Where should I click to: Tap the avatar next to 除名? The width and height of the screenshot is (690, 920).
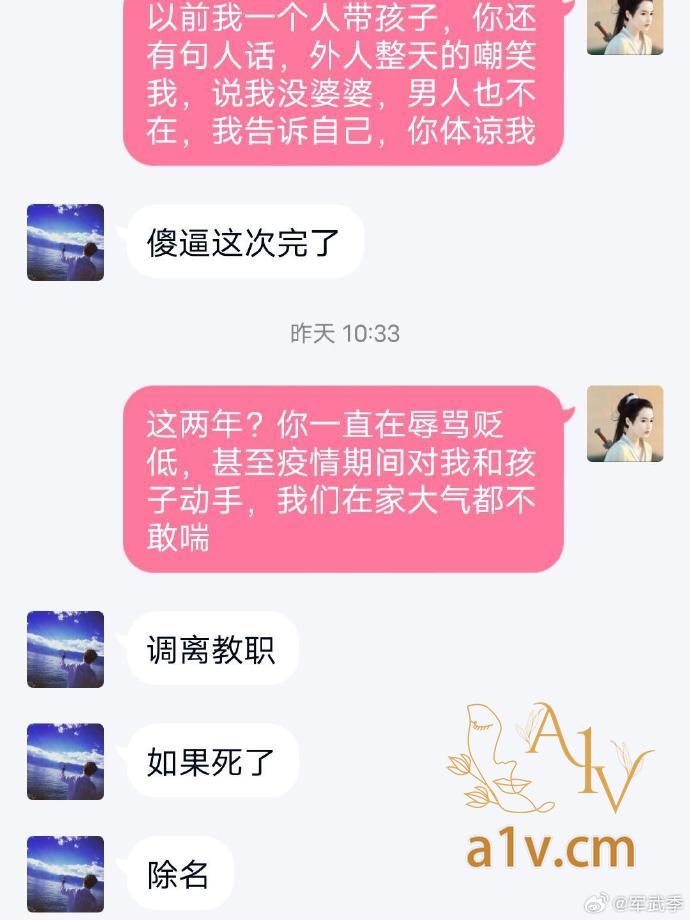coord(65,874)
